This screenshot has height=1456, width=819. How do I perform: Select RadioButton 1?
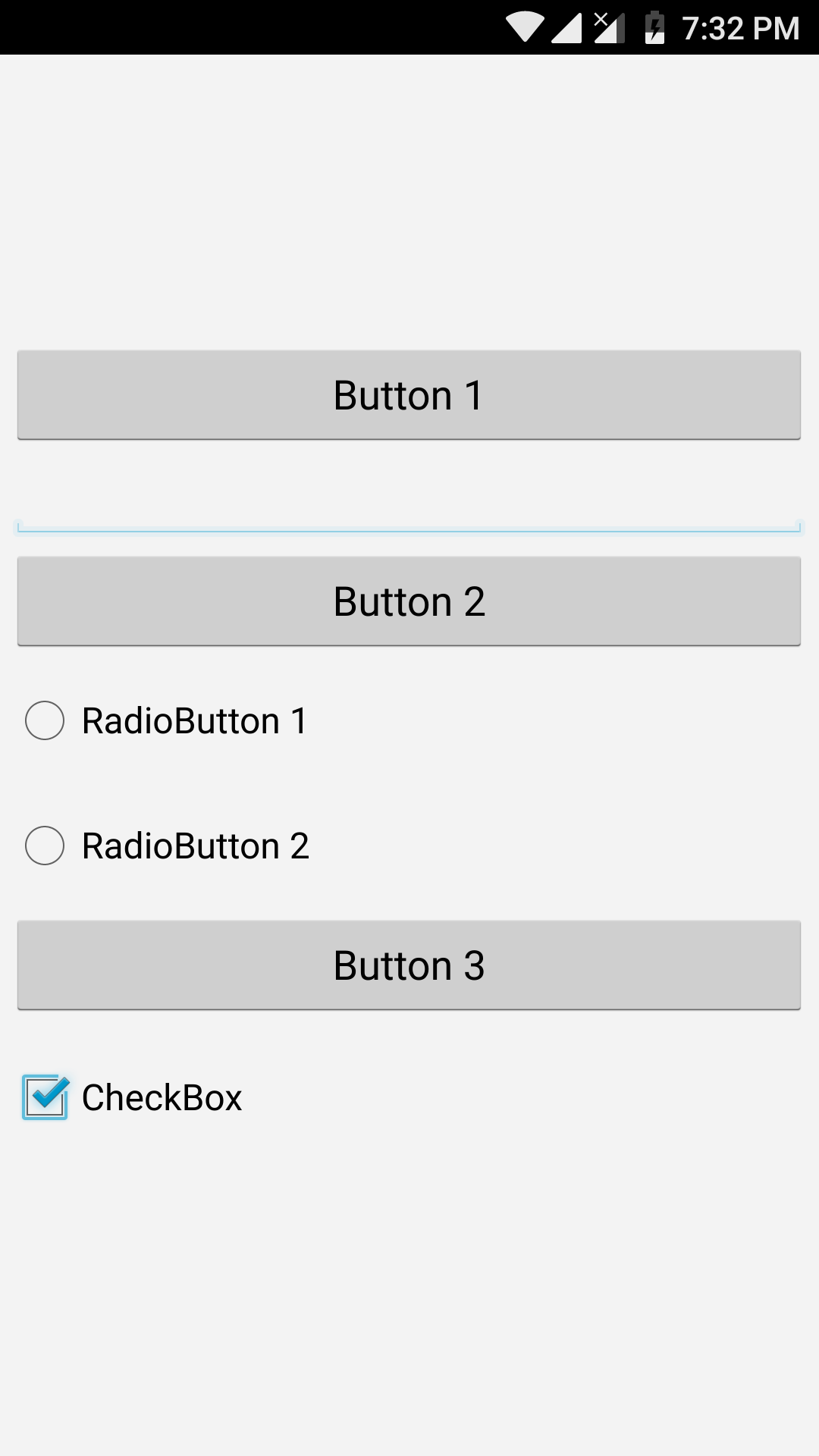45,720
